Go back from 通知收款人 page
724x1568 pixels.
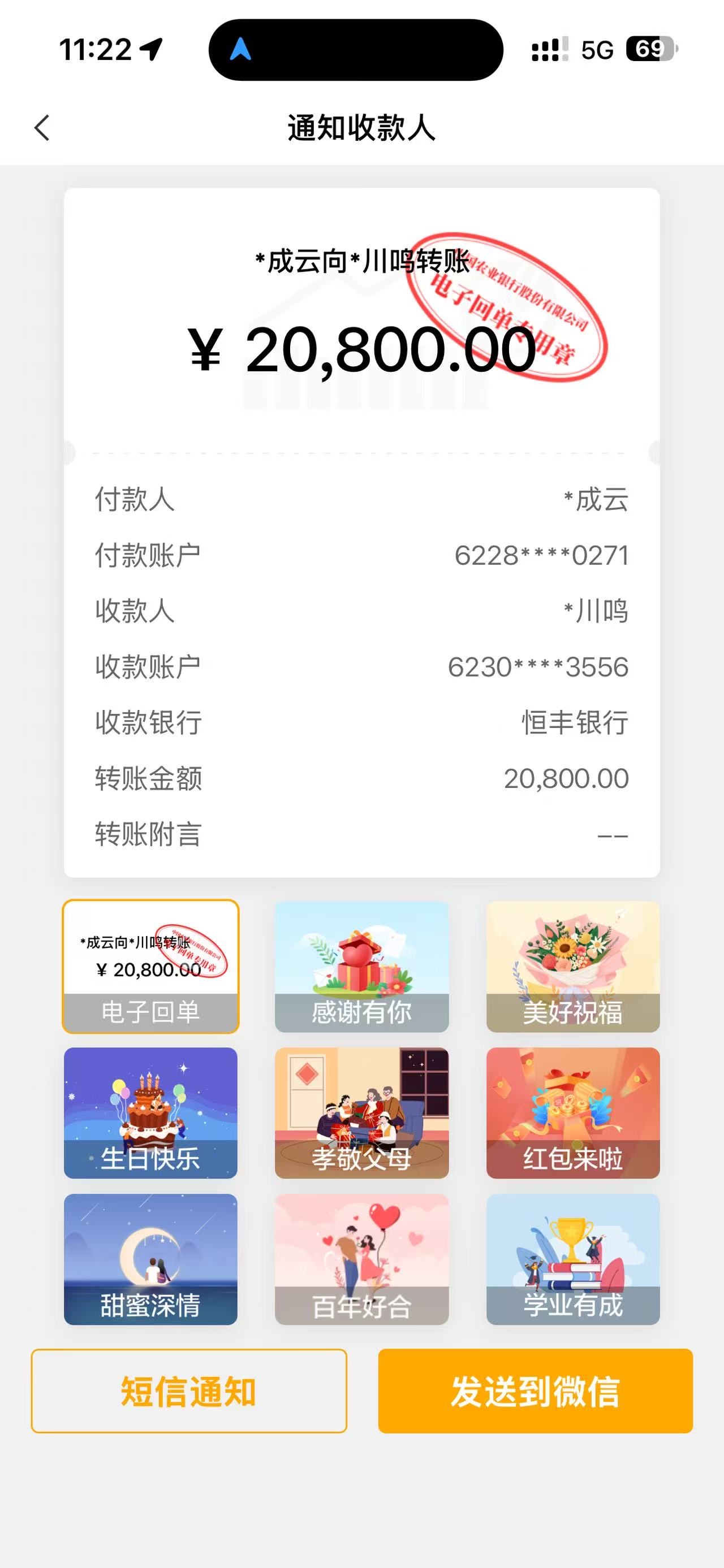coord(42,128)
